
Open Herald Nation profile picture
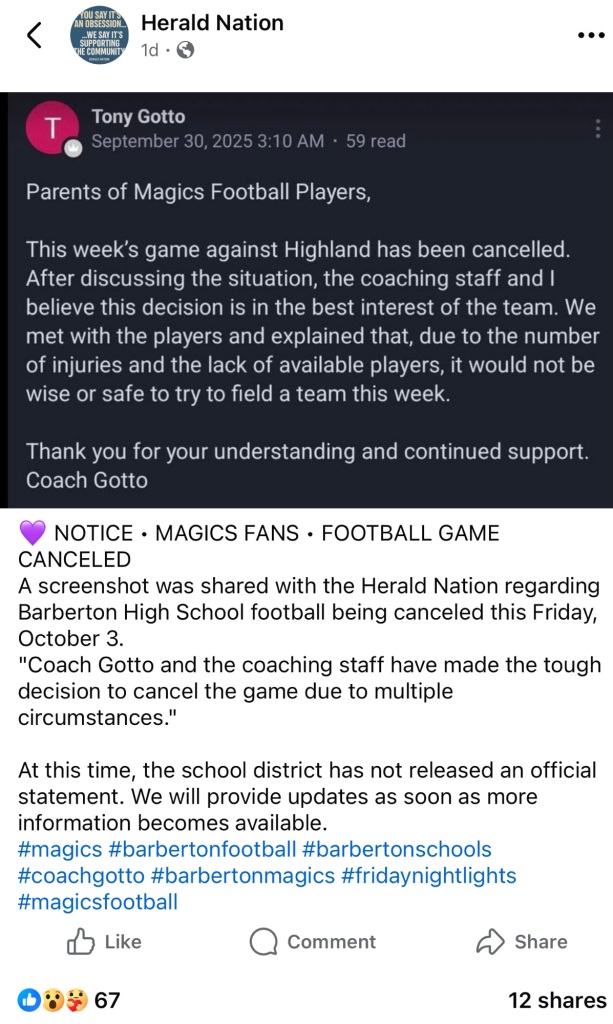(100, 36)
